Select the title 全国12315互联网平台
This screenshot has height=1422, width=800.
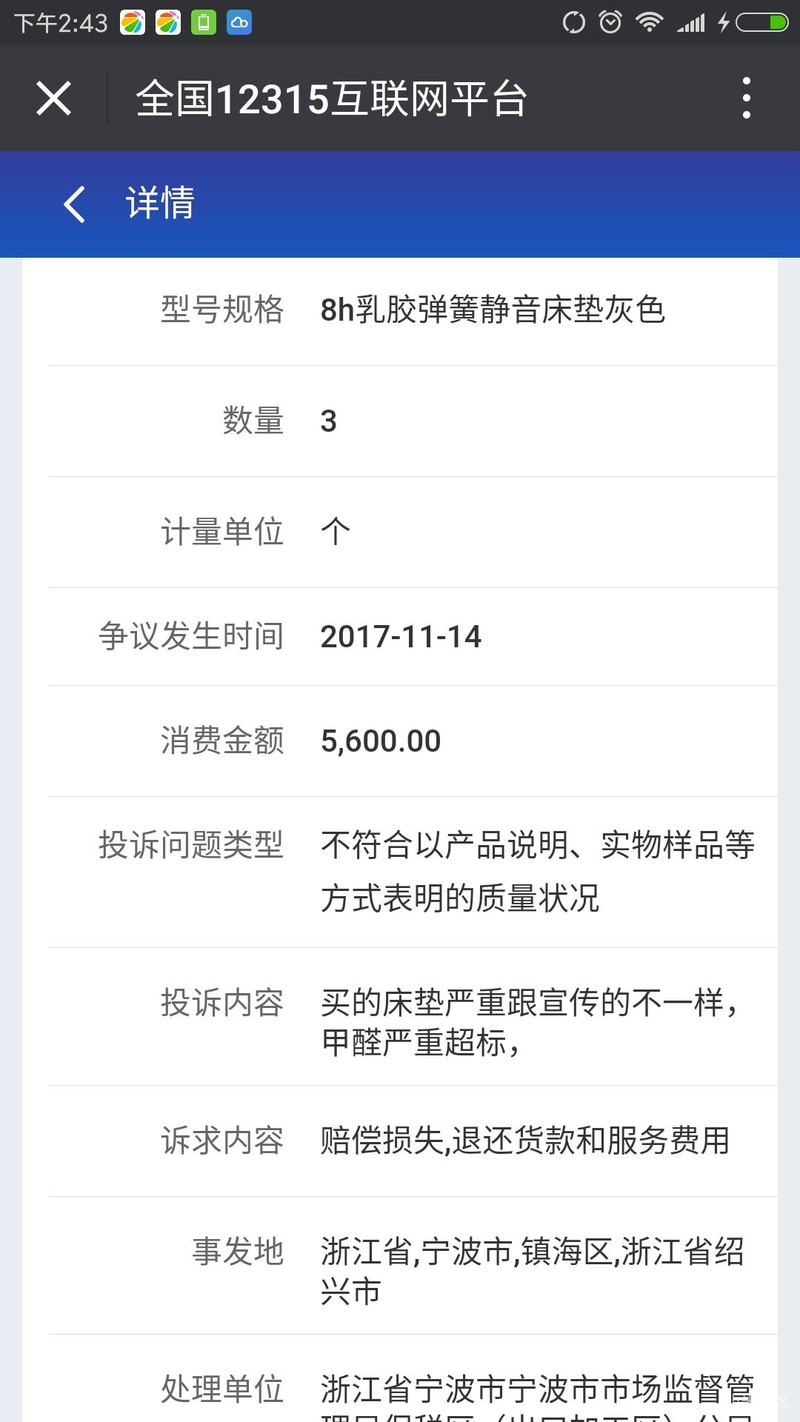point(330,97)
